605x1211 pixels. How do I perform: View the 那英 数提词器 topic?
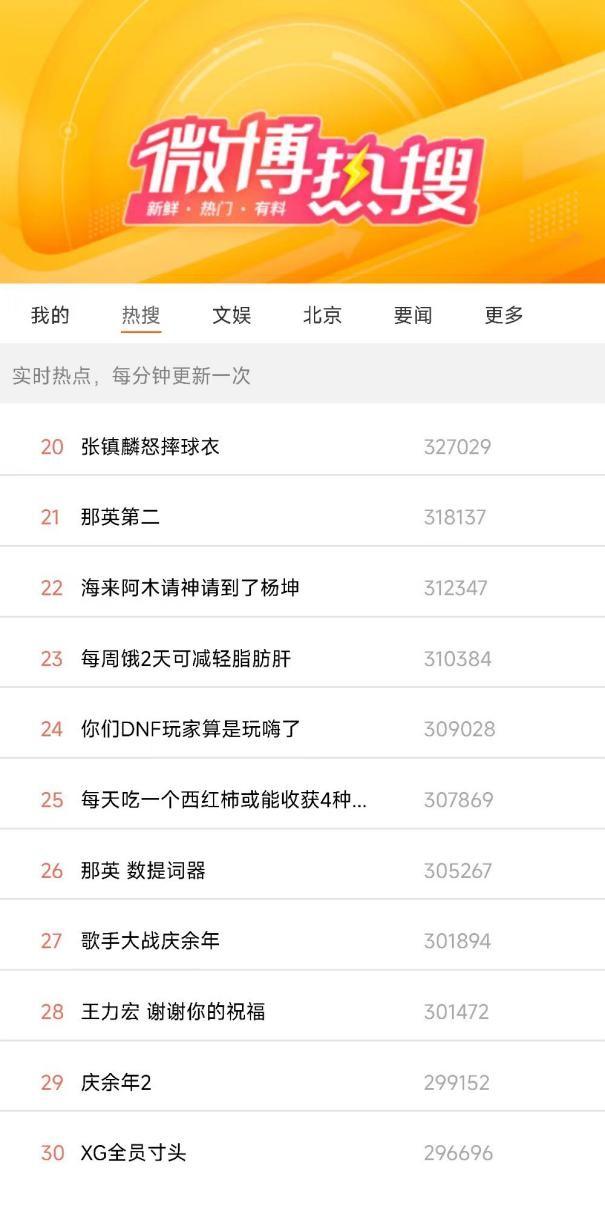click(302, 871)
